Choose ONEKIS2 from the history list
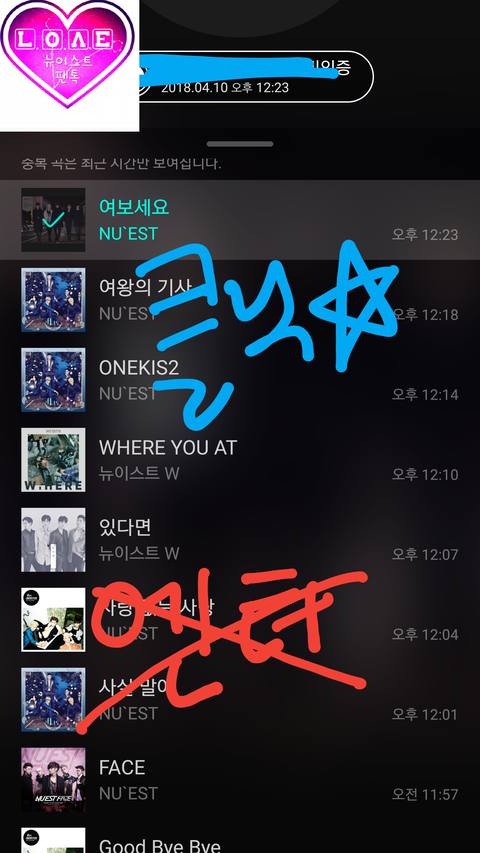This screenshot has height=853, width=480. coord(240,380)
